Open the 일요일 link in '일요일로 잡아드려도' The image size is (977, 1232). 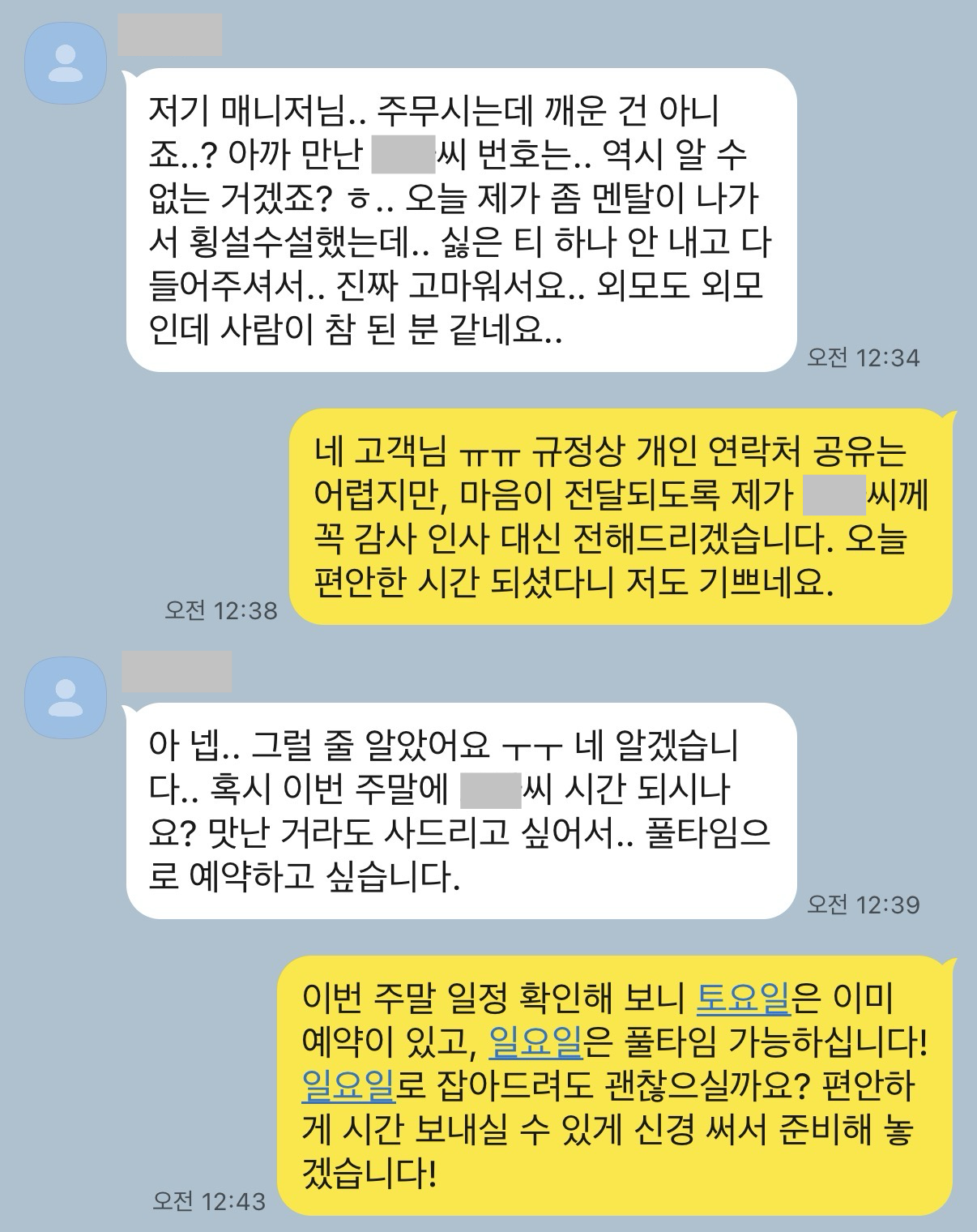pos(348,1087)
